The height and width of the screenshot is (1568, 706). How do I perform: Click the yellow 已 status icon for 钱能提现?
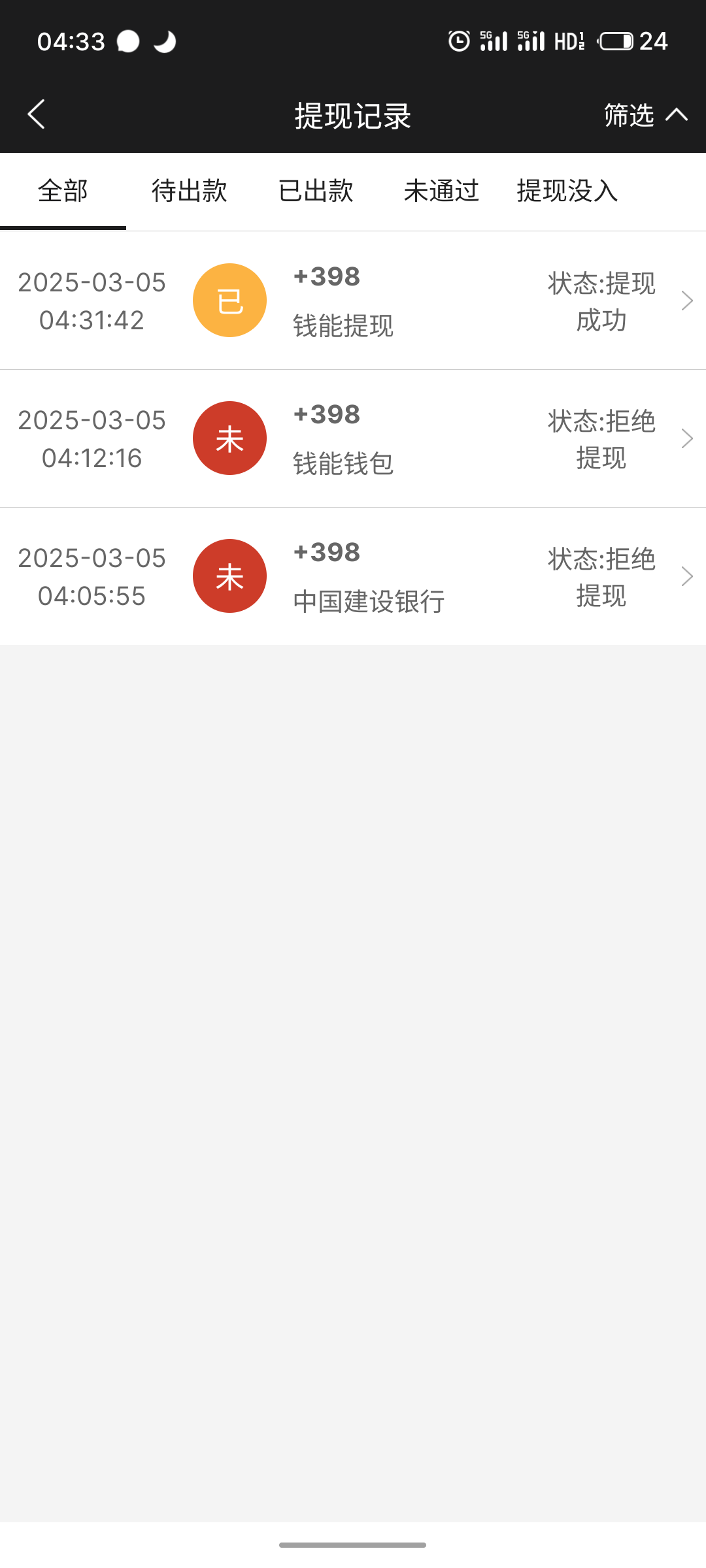pyautogui.click(x=229, y=301)
